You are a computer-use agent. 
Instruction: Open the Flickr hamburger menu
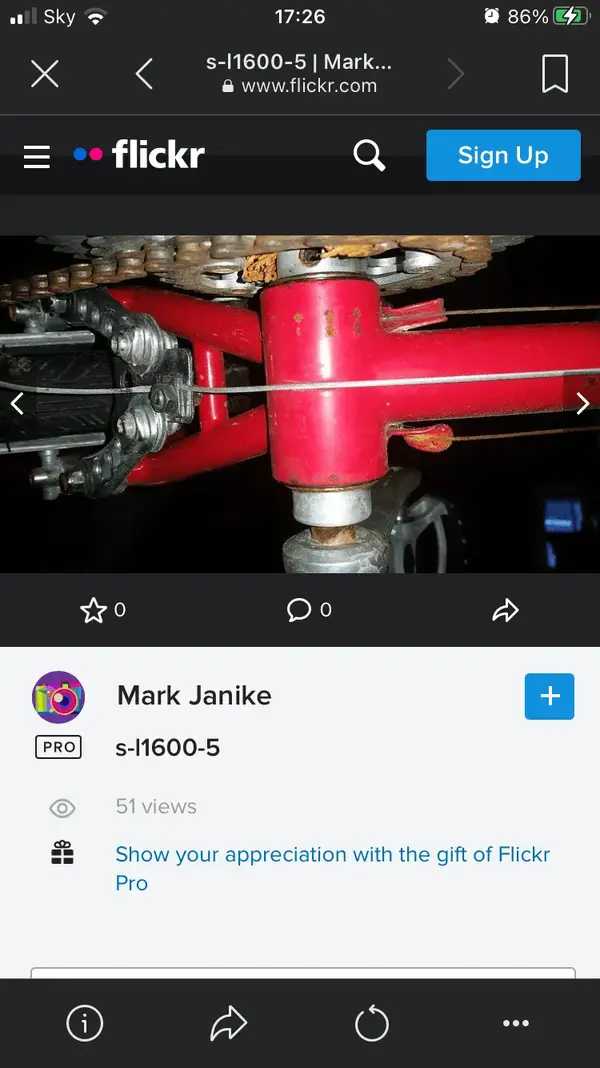click(37, 156)
